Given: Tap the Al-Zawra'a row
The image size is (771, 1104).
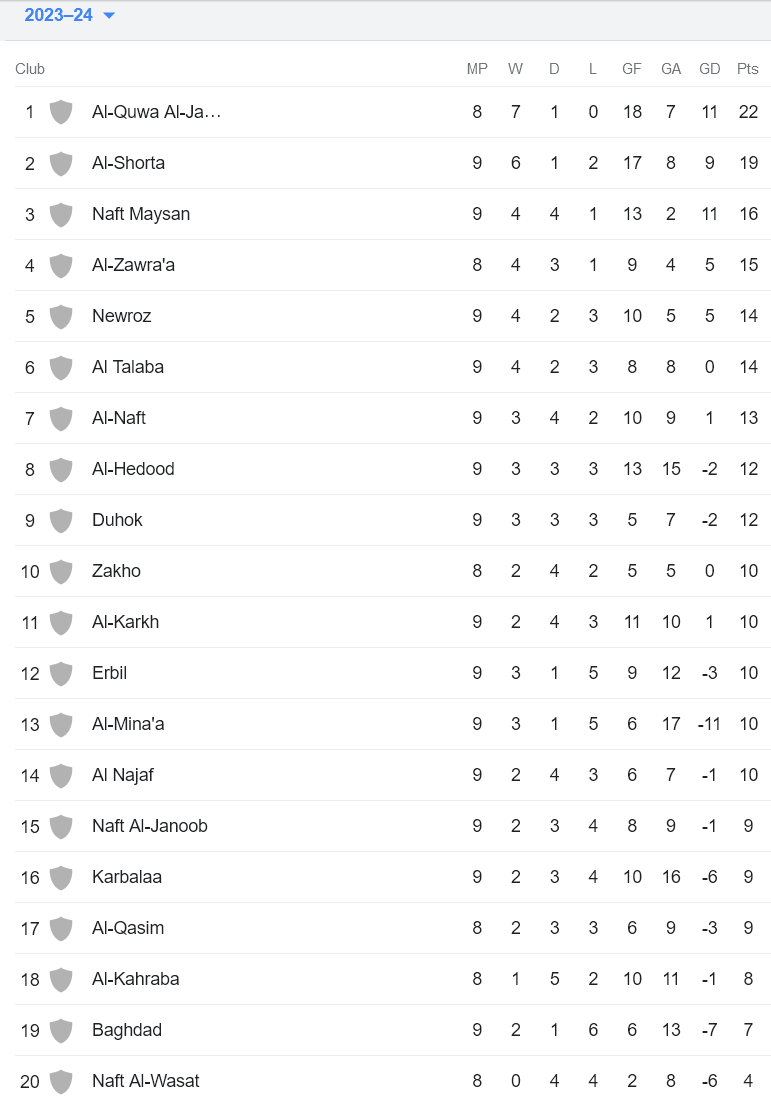Looking at the screenshot, I should point(133,265).
